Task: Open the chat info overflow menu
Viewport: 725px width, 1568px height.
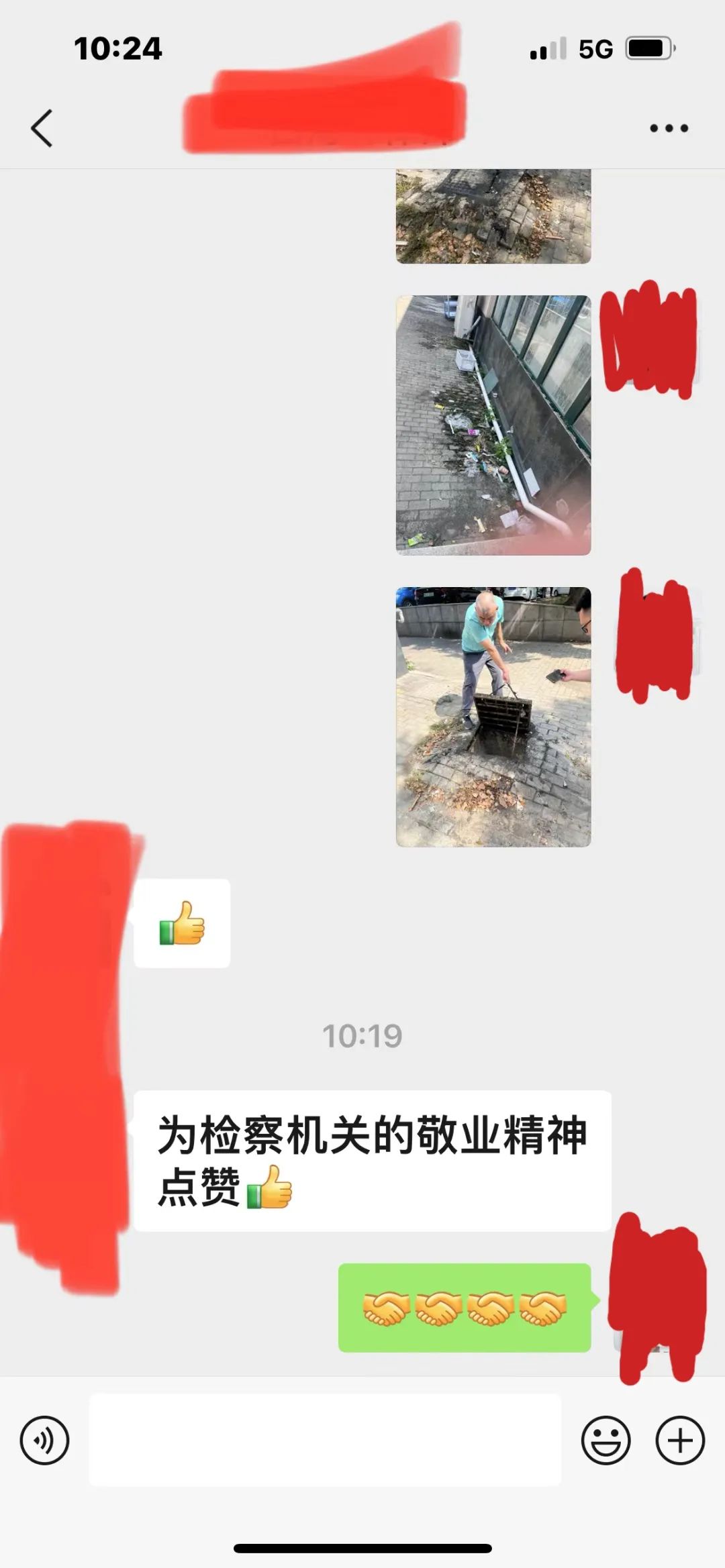Action: 669,128
